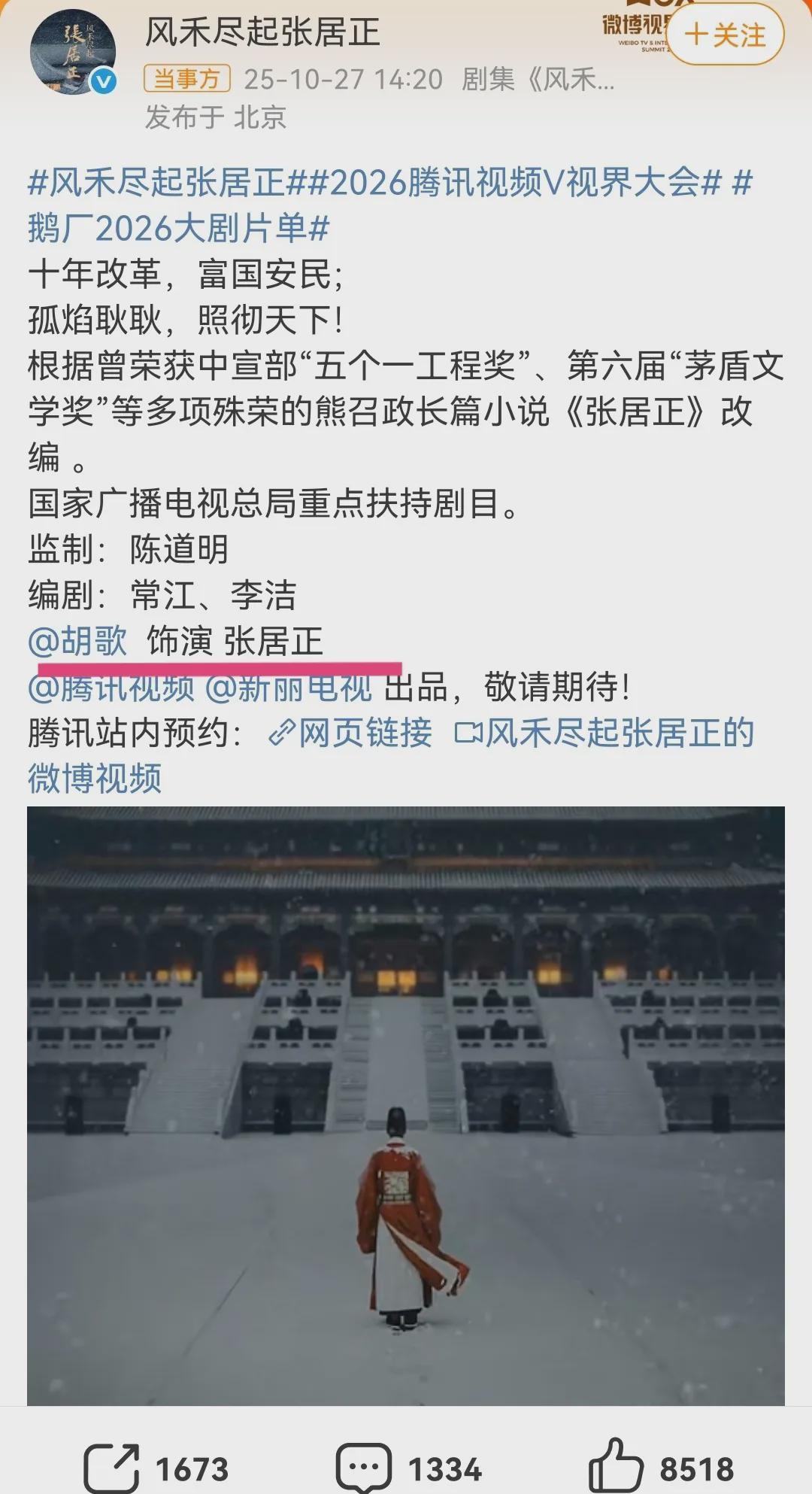Image resolution: width=812 pixels, height=1494 pixels.
Task: Visit @新丽电视 mentioned profile
Action: point(288,688)
